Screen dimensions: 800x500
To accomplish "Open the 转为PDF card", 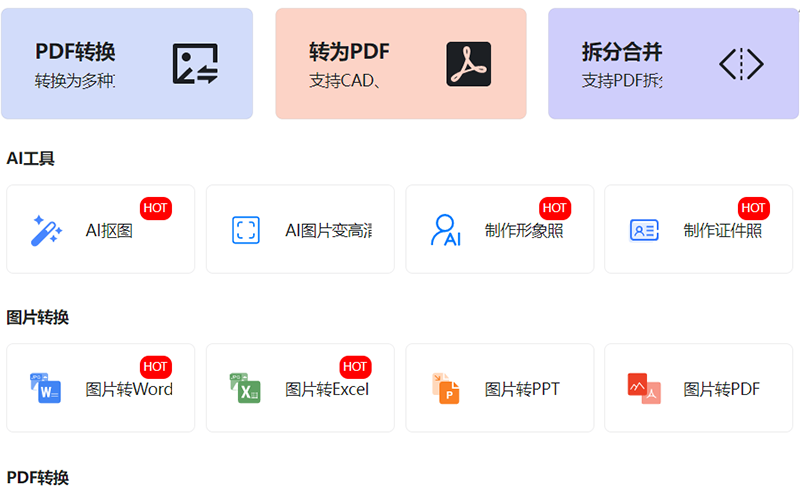I will [400, 64].
